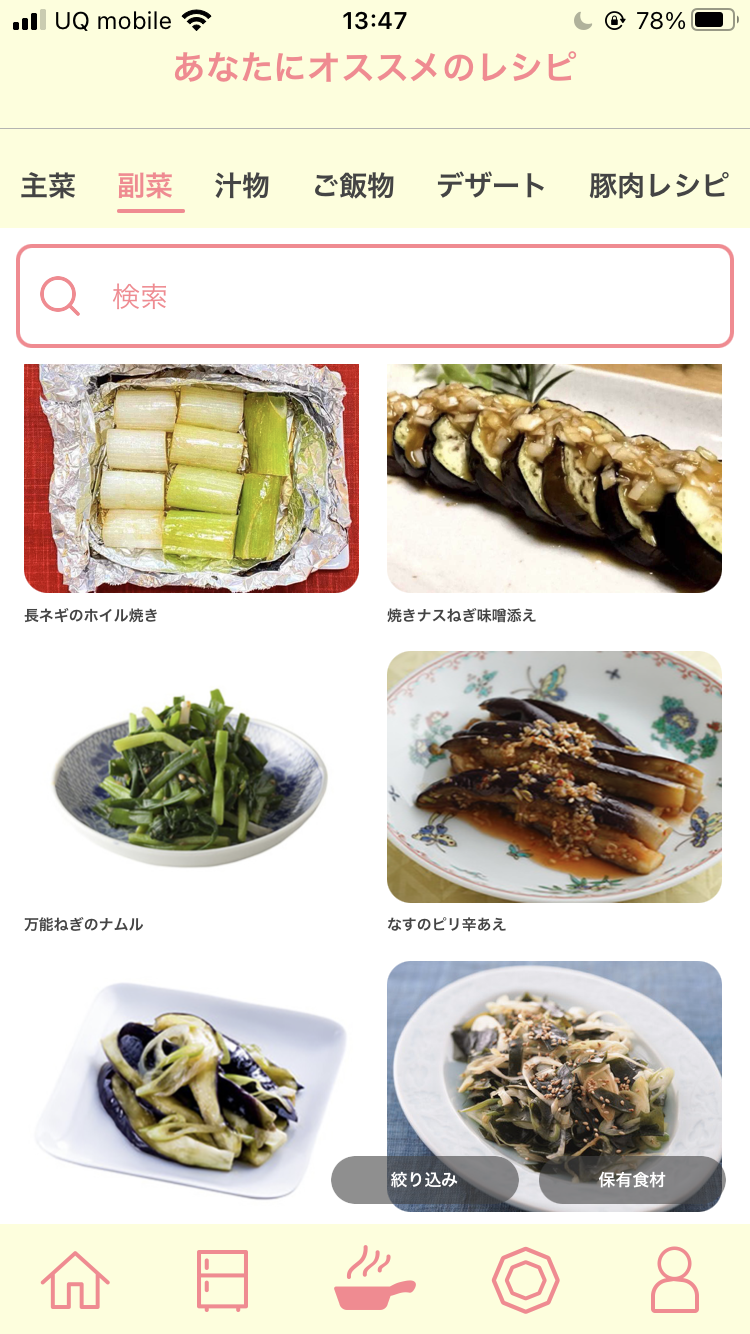Tap the 絞り込み filter button
Screen dimensions: 750x1334
coord(425,1180)
